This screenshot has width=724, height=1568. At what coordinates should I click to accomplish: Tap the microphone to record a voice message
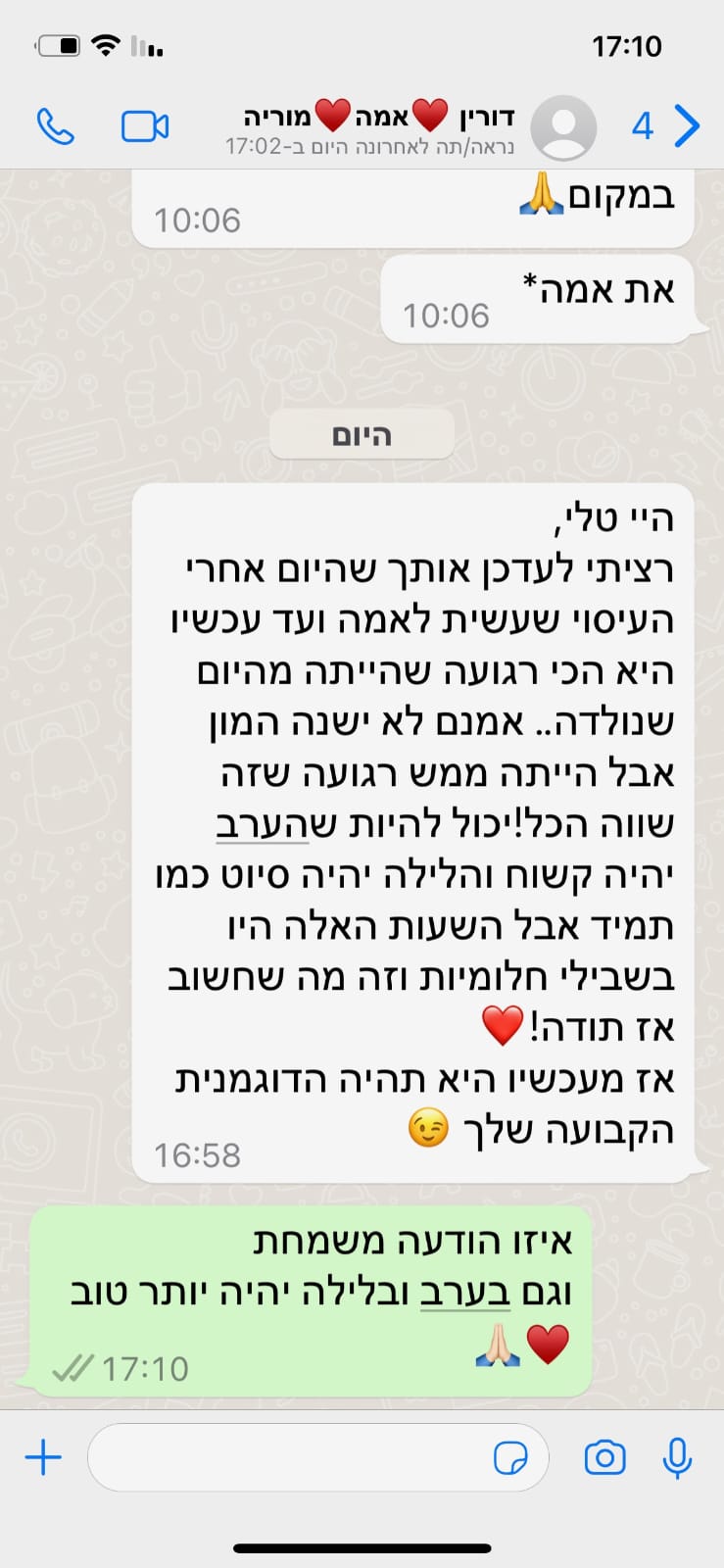coord(677,1457)
